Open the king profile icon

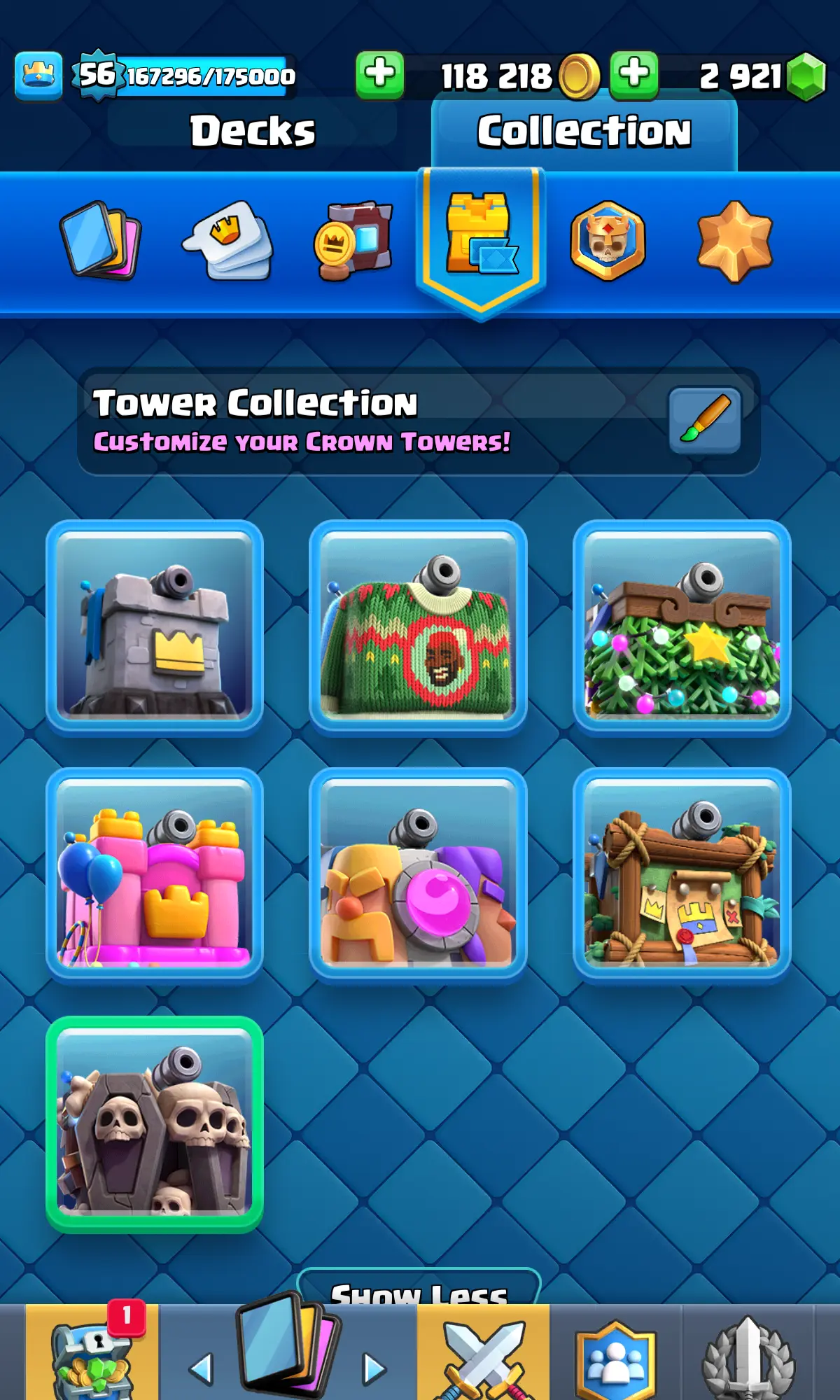(38, 76)
